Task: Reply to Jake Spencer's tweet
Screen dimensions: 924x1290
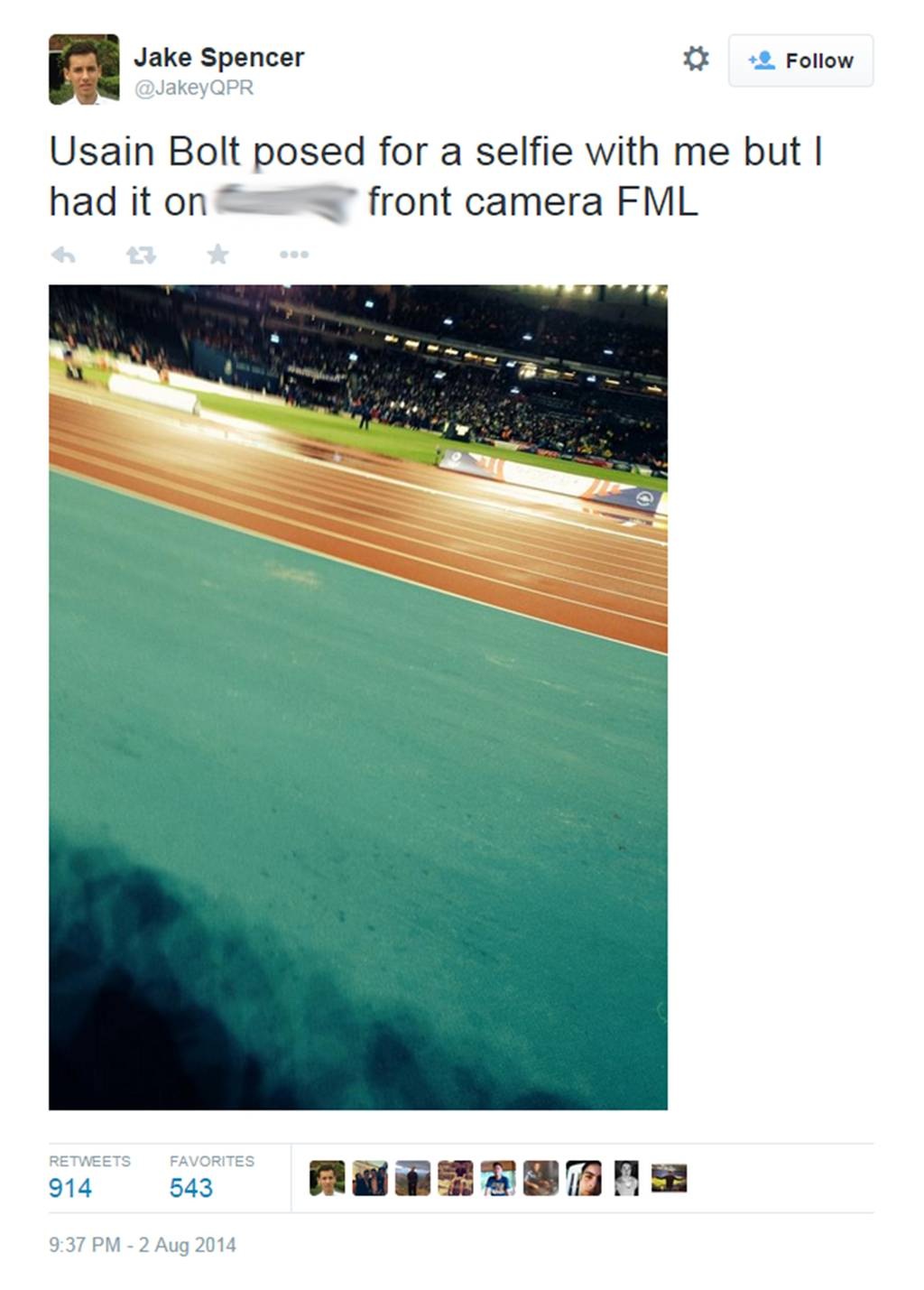Action: pos(63,255)
